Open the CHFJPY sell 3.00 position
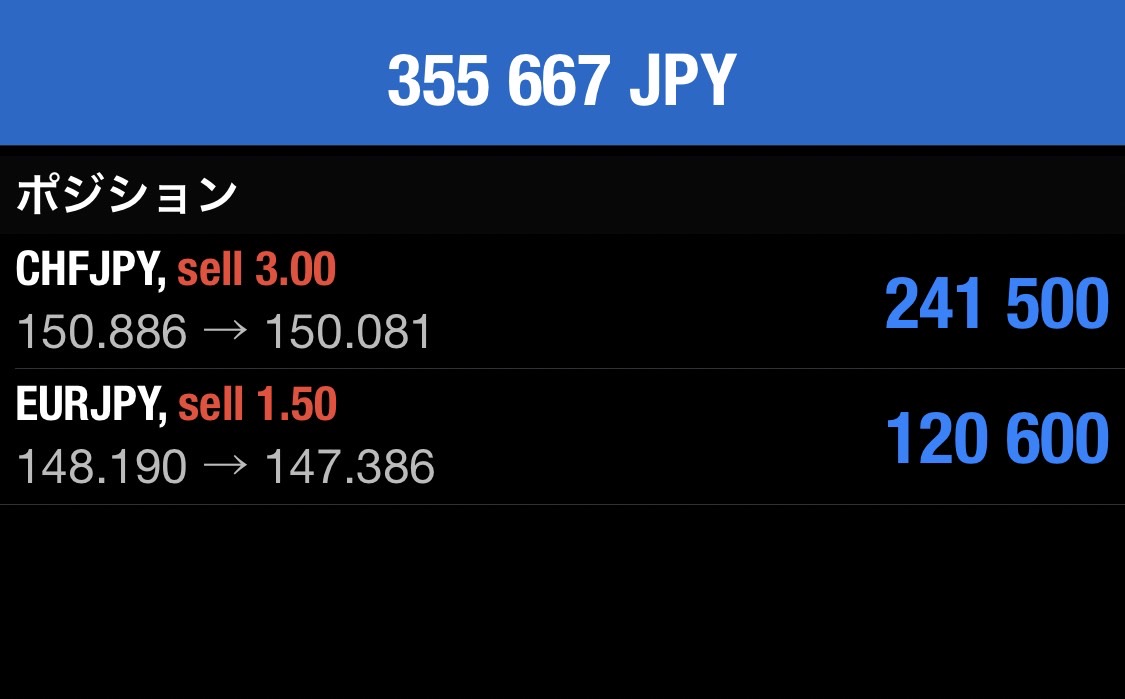 point(560,301)
